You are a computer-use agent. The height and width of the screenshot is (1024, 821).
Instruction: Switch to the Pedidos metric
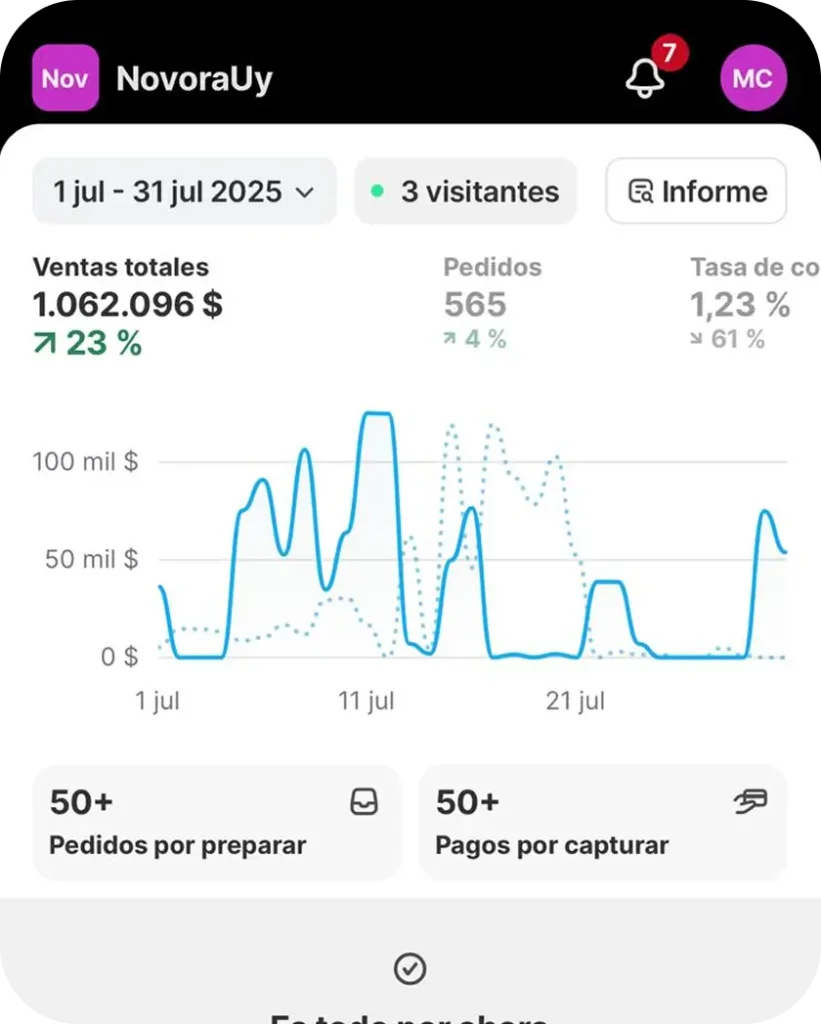492,304
